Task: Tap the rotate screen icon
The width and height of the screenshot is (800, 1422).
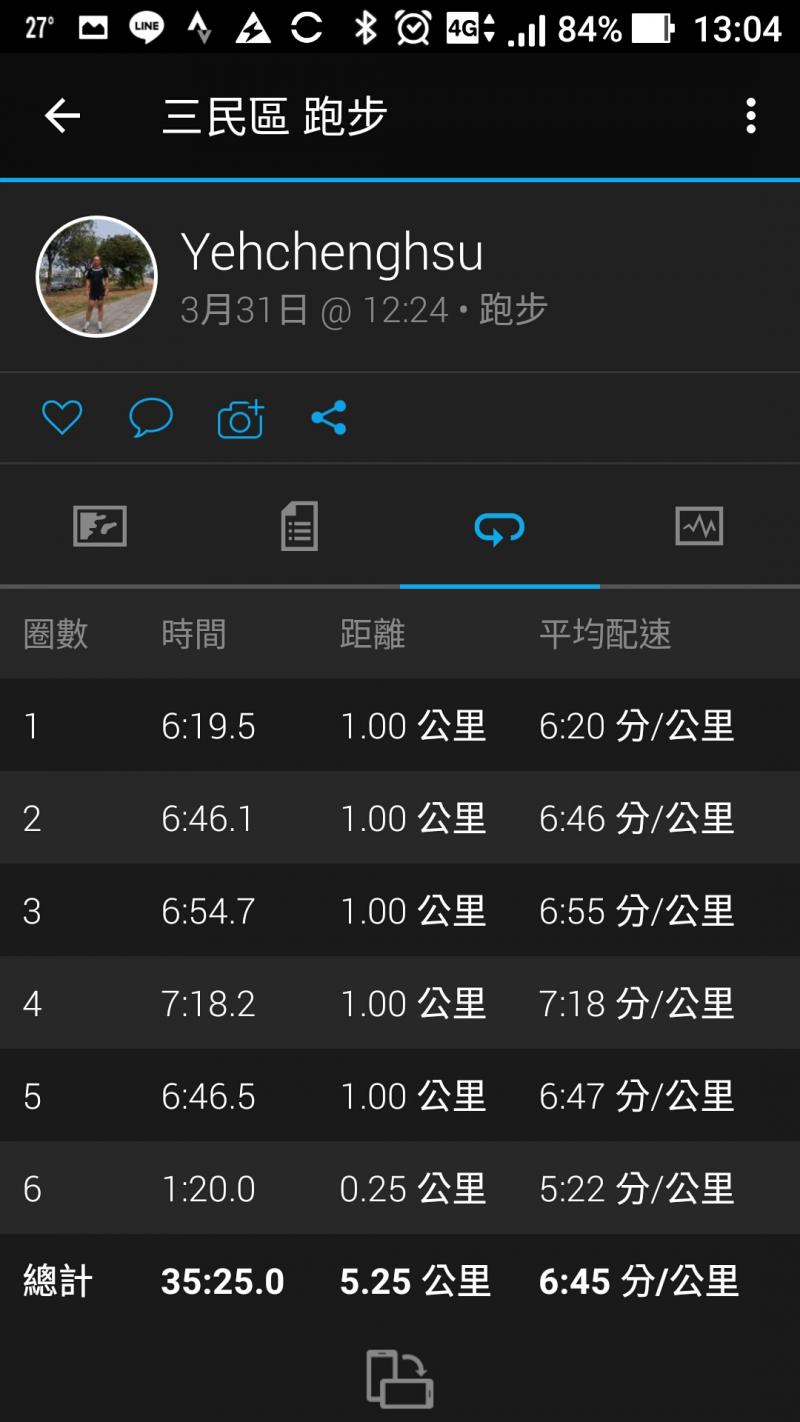Action: (399, 1379)
